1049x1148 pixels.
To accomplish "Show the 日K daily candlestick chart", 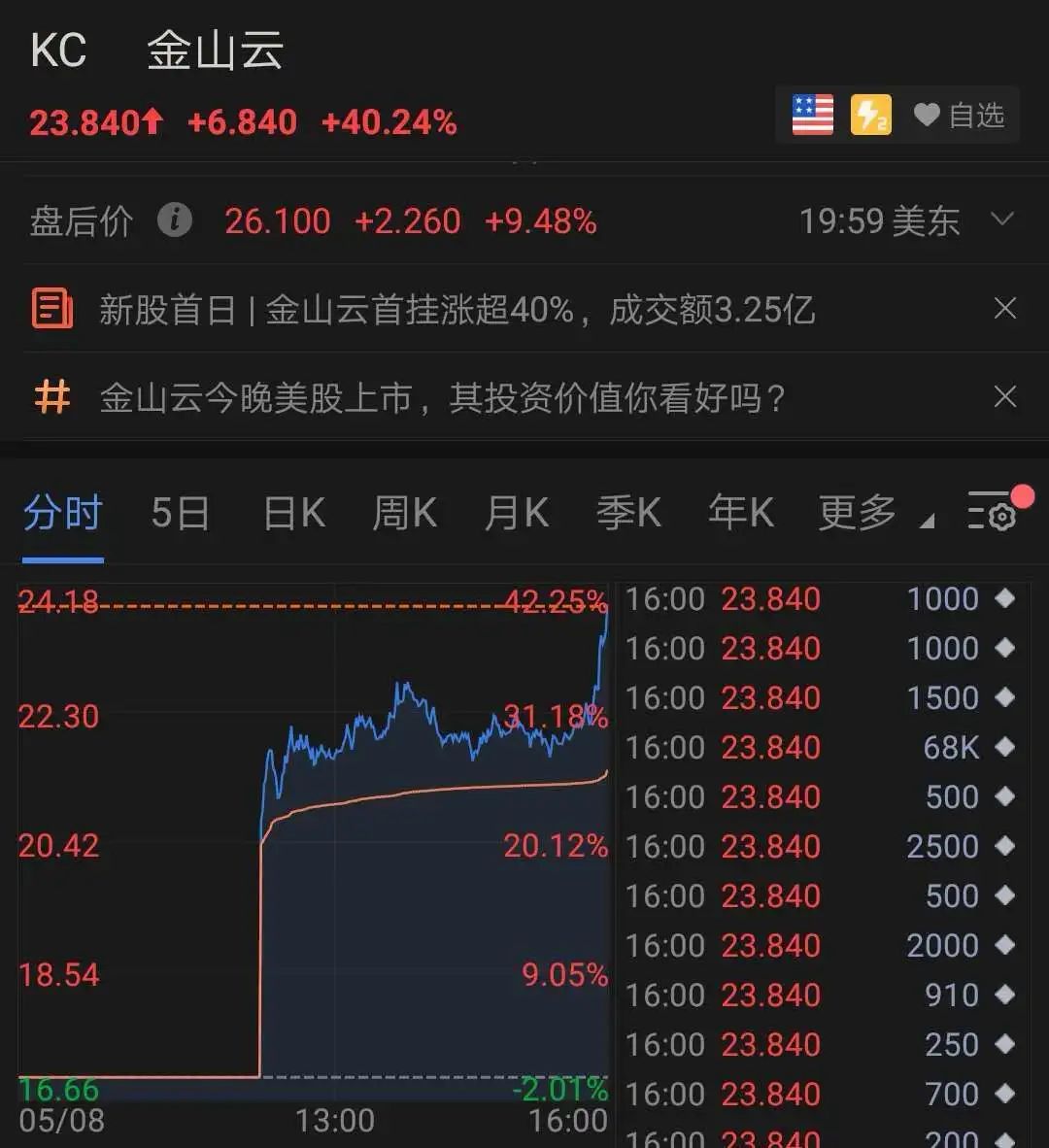I will point(294,512).
